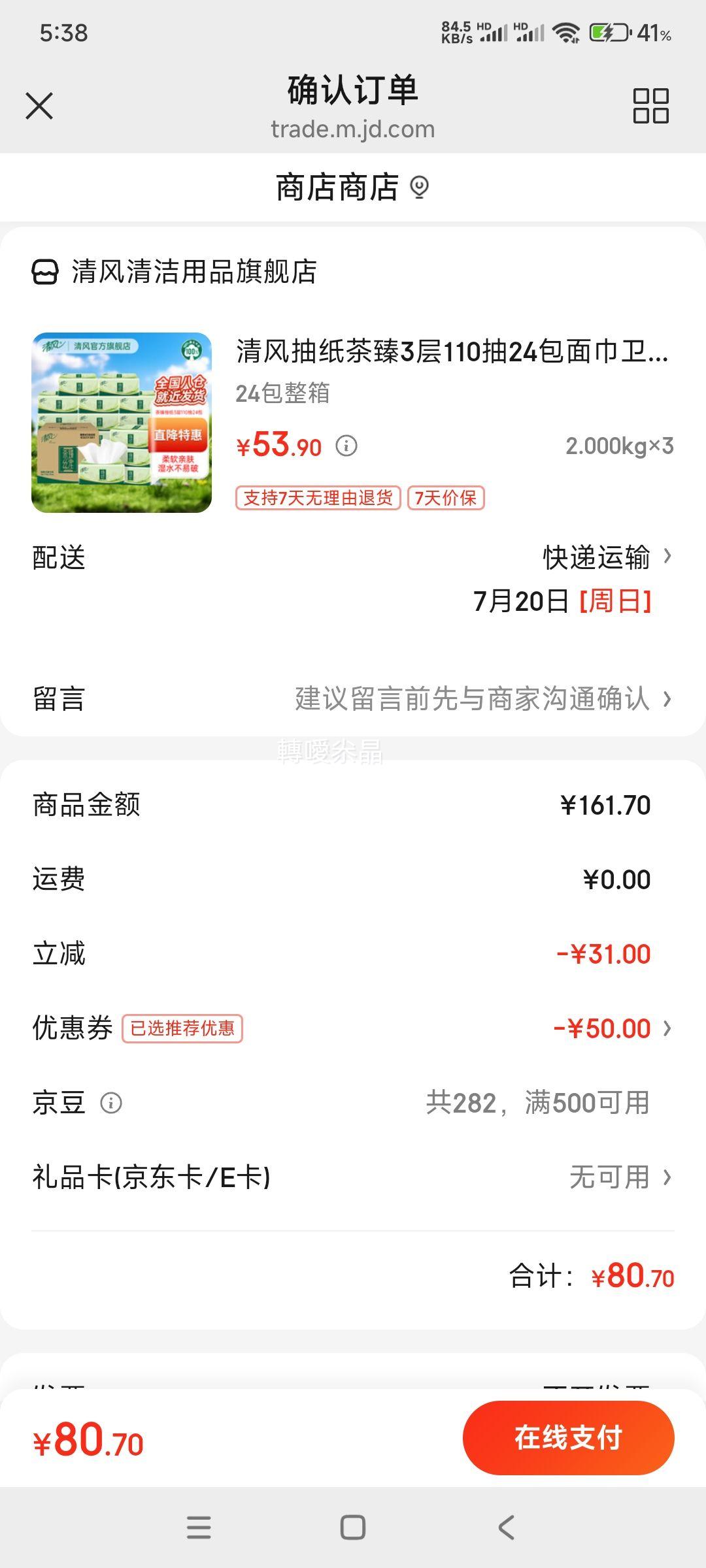Show 京豆 info icon details
The image size is (706, 1568).
[111, 1103]
